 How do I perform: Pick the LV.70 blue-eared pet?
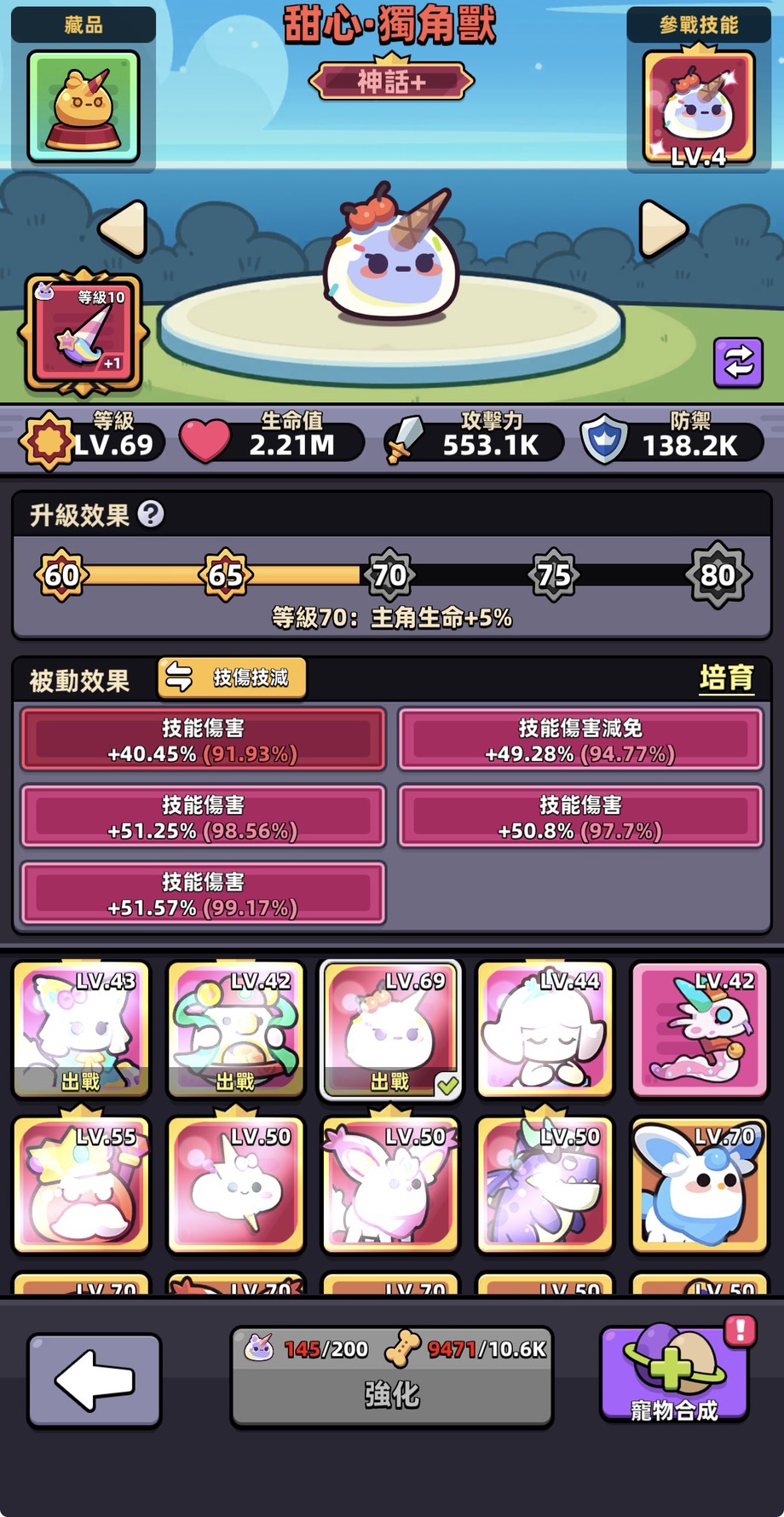click(699, 1185)
